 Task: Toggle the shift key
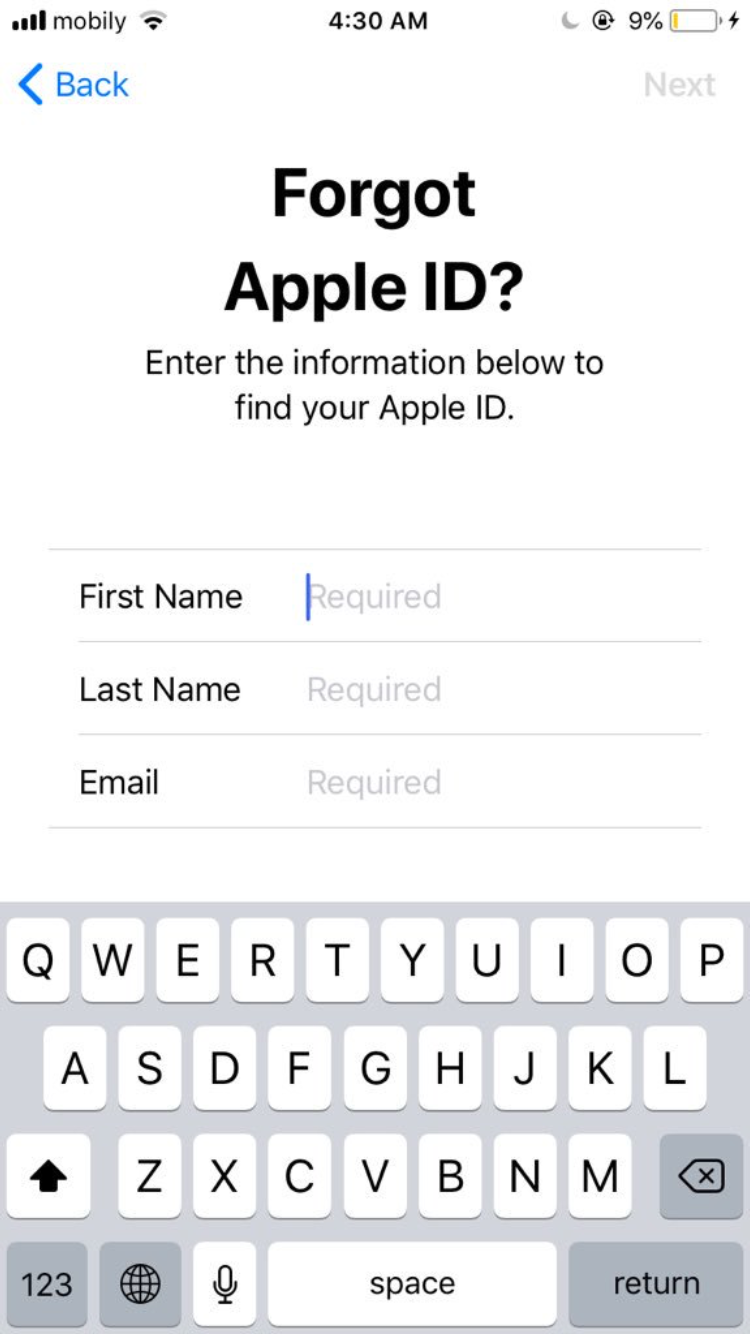point(48,1177)
